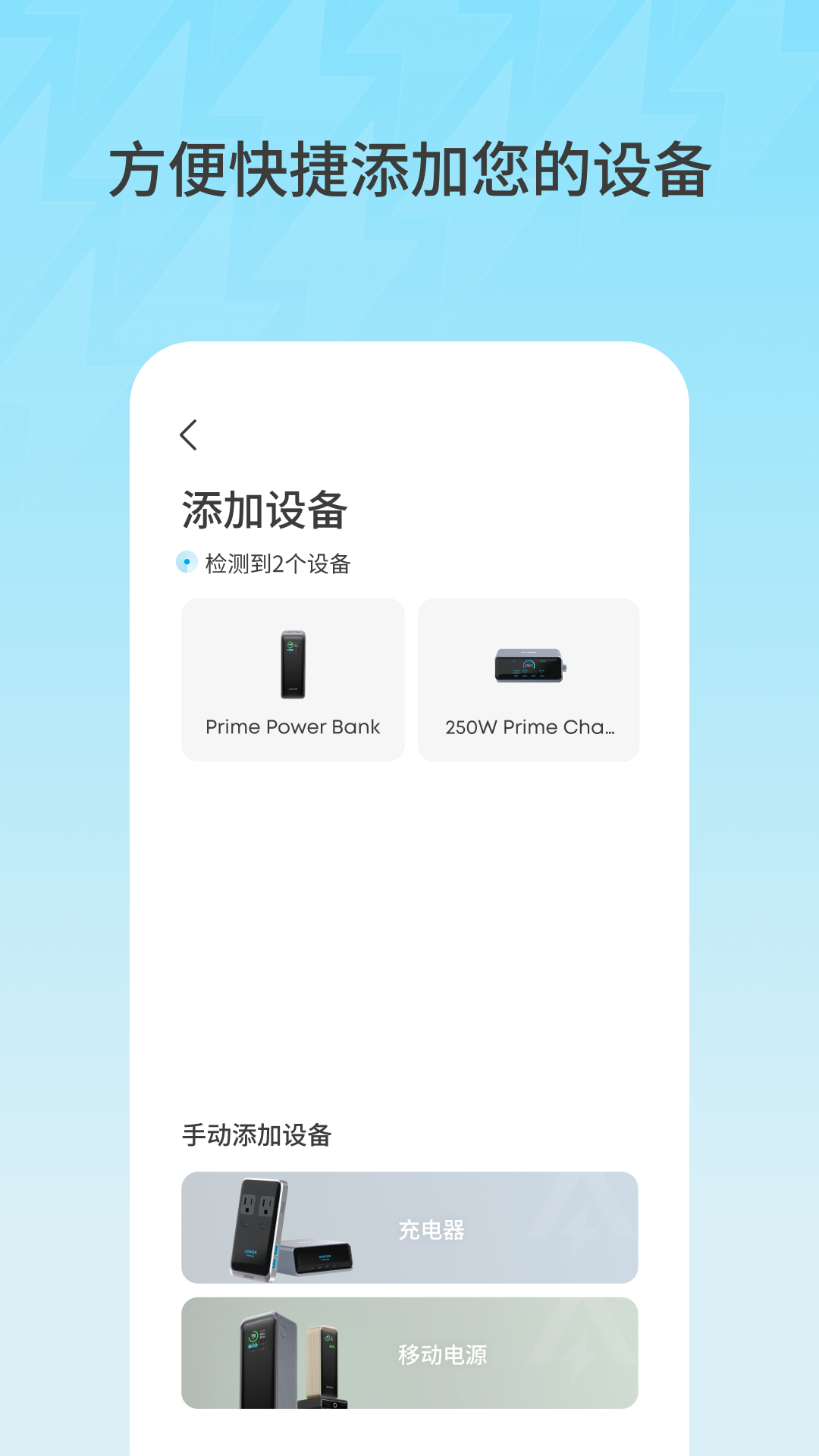Tap the blue scanning indicator dot
The width and height of the screenshot is (819, 1456).
click(x=186, y=563)
